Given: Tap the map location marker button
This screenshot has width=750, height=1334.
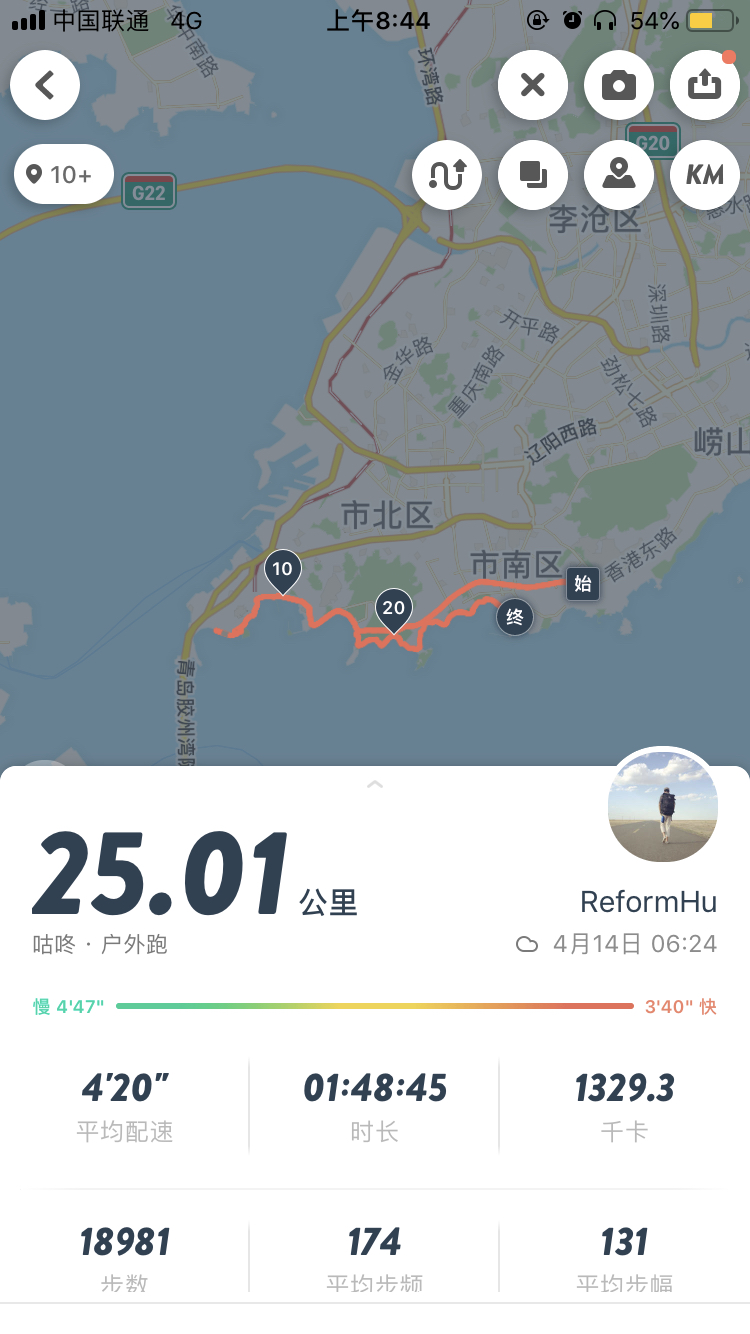Looking at the screenshot, I should (x=619, y=174).
